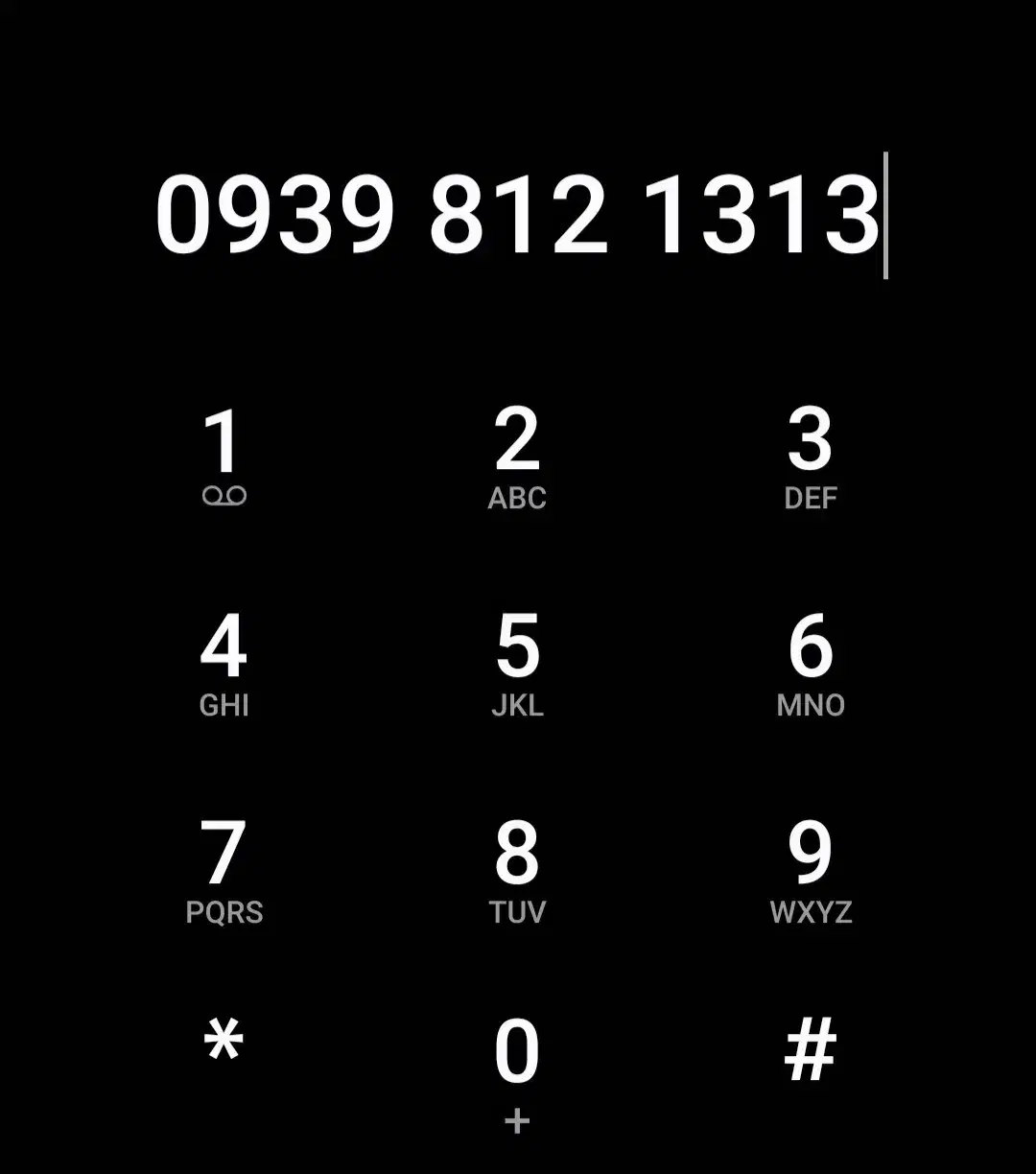Enter digit 7 PQRS
Image resolution: width=1036 pixels, height=1174 pixels.
pos(224,870)
